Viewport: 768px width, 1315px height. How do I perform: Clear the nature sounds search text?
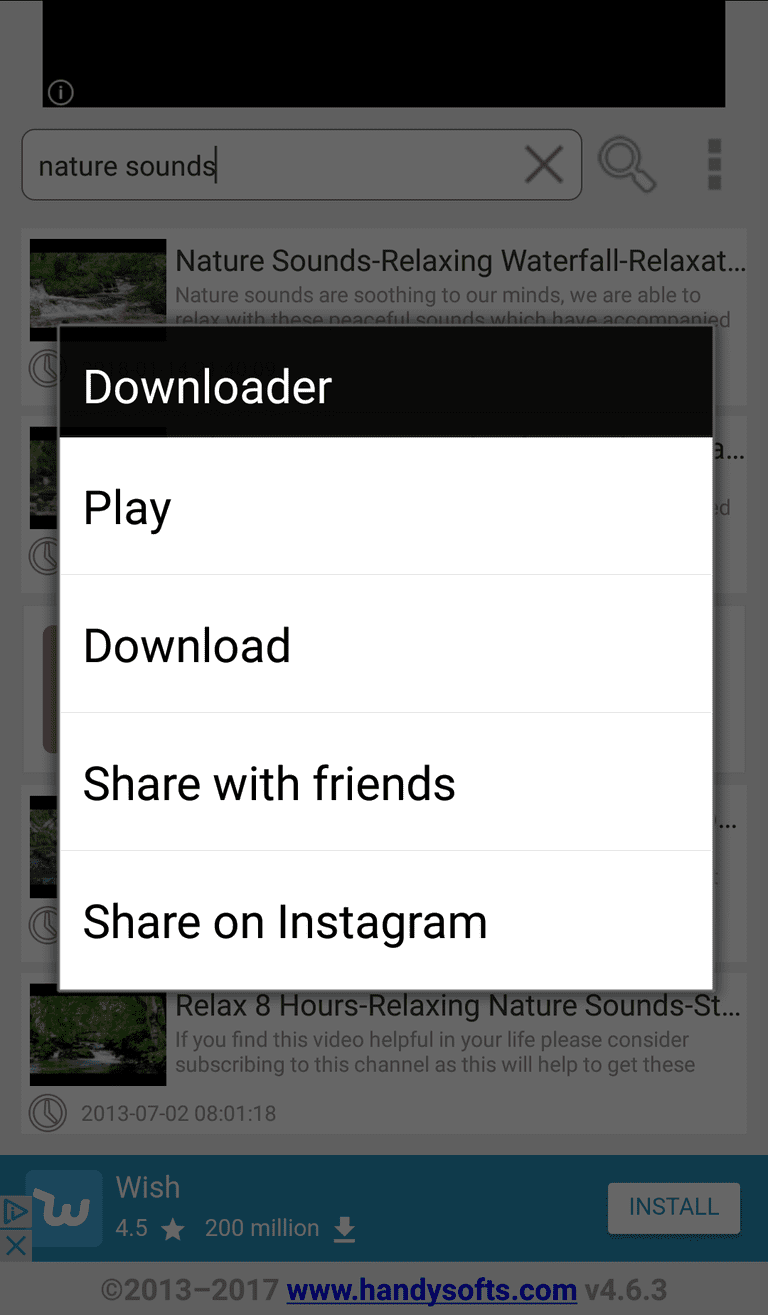click(544, 165)
